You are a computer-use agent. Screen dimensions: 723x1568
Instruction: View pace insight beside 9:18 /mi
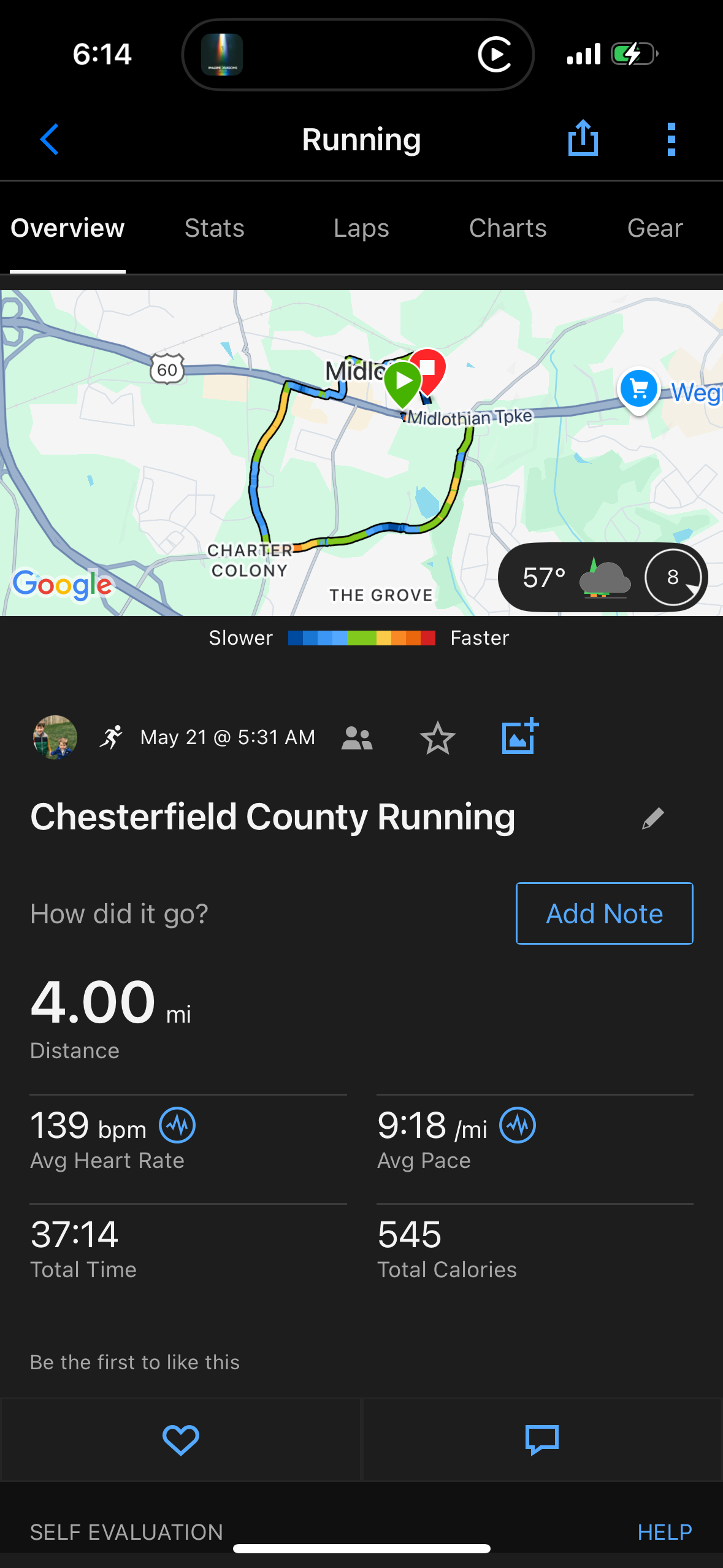[518, 1125]
